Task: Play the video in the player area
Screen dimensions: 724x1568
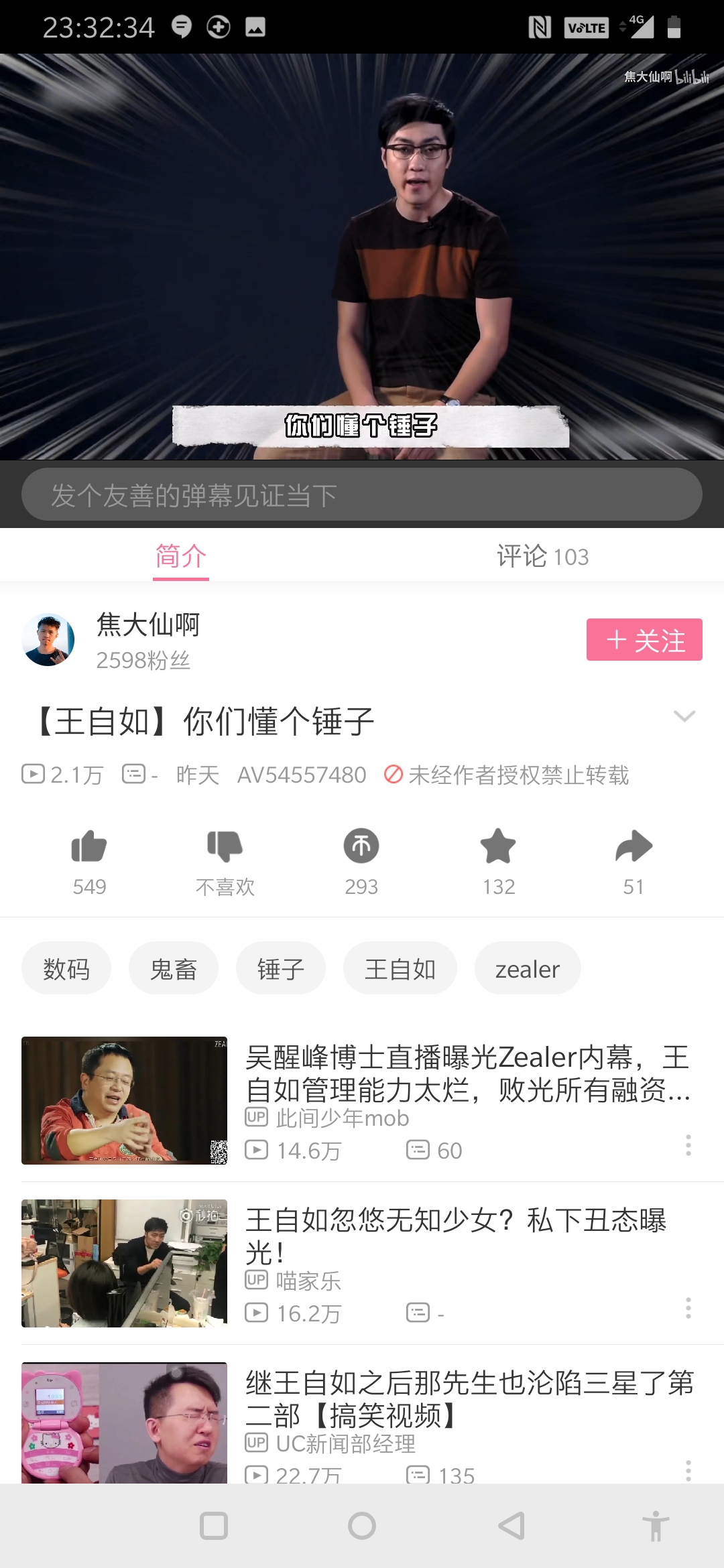Action: [362, 257]
